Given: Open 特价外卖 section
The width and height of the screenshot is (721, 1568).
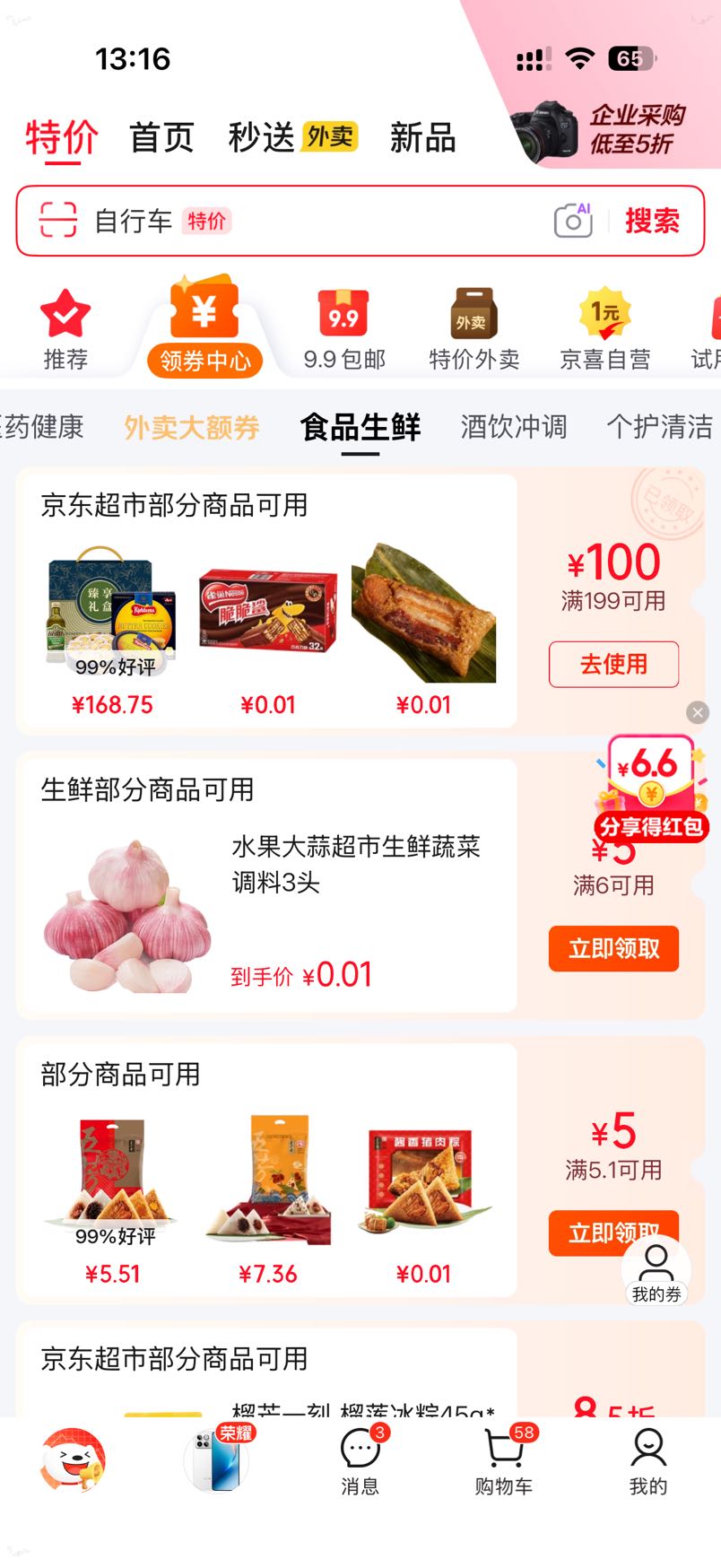Looking at the screenshot, I should tap(474, 330).
